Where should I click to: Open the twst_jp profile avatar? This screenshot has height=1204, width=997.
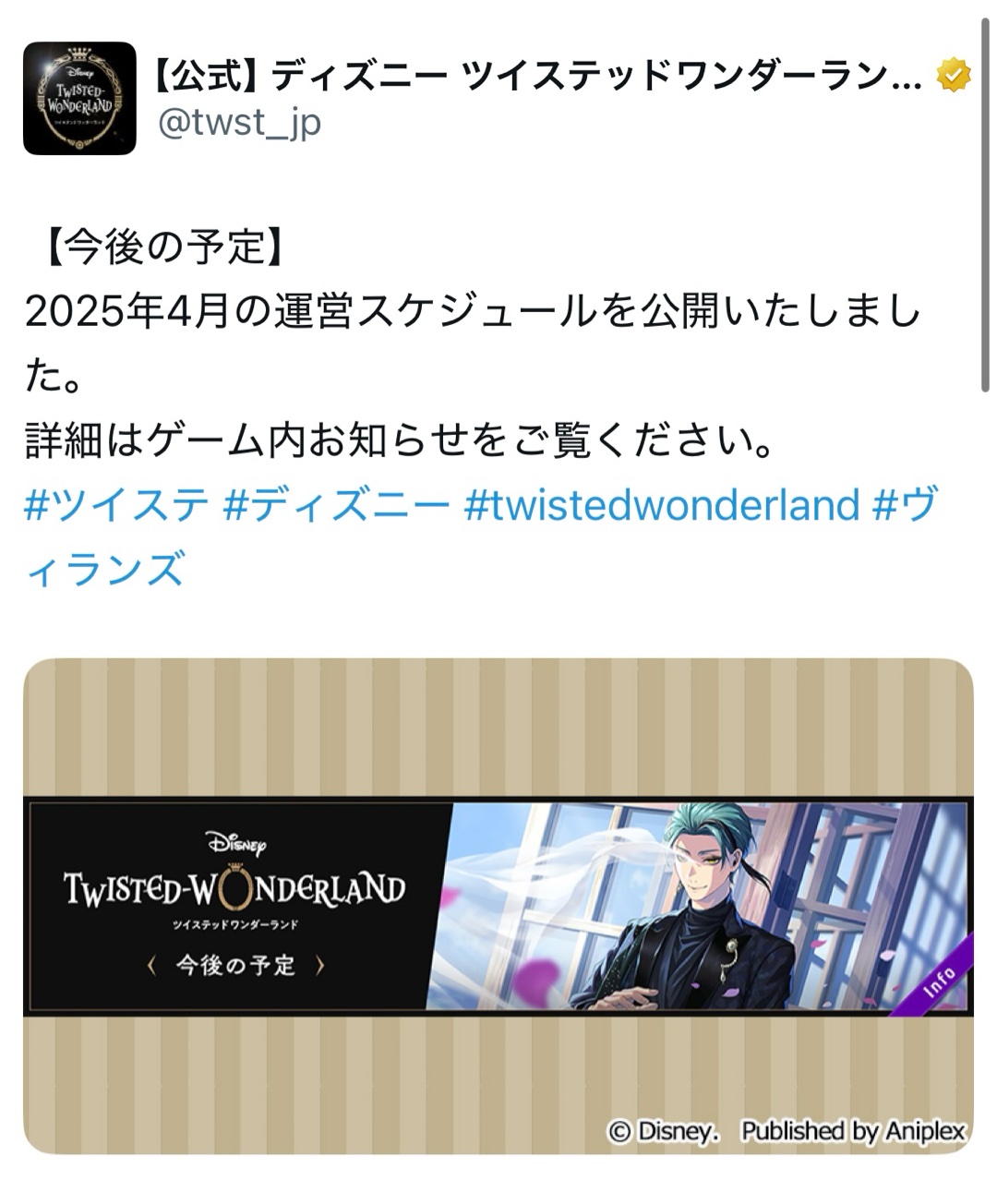coord(79,98)
